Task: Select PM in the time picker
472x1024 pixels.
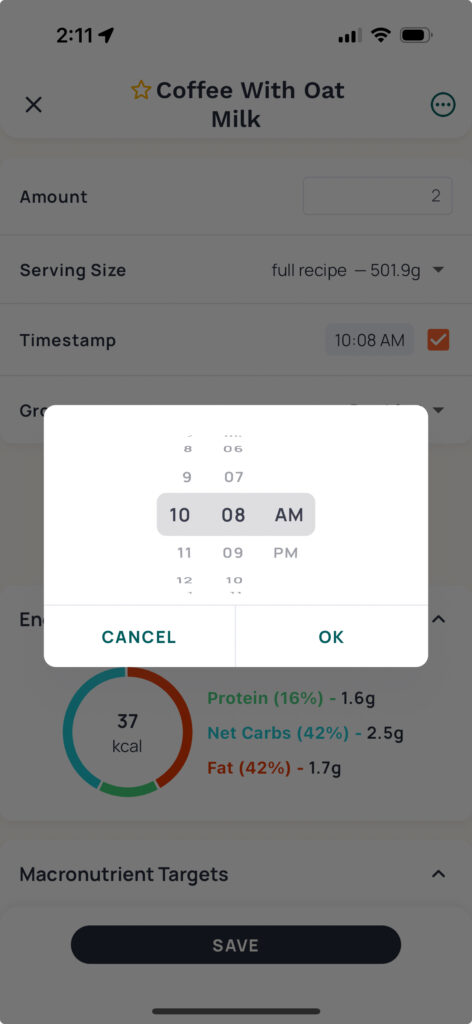Action: click(x=285, y=553)
